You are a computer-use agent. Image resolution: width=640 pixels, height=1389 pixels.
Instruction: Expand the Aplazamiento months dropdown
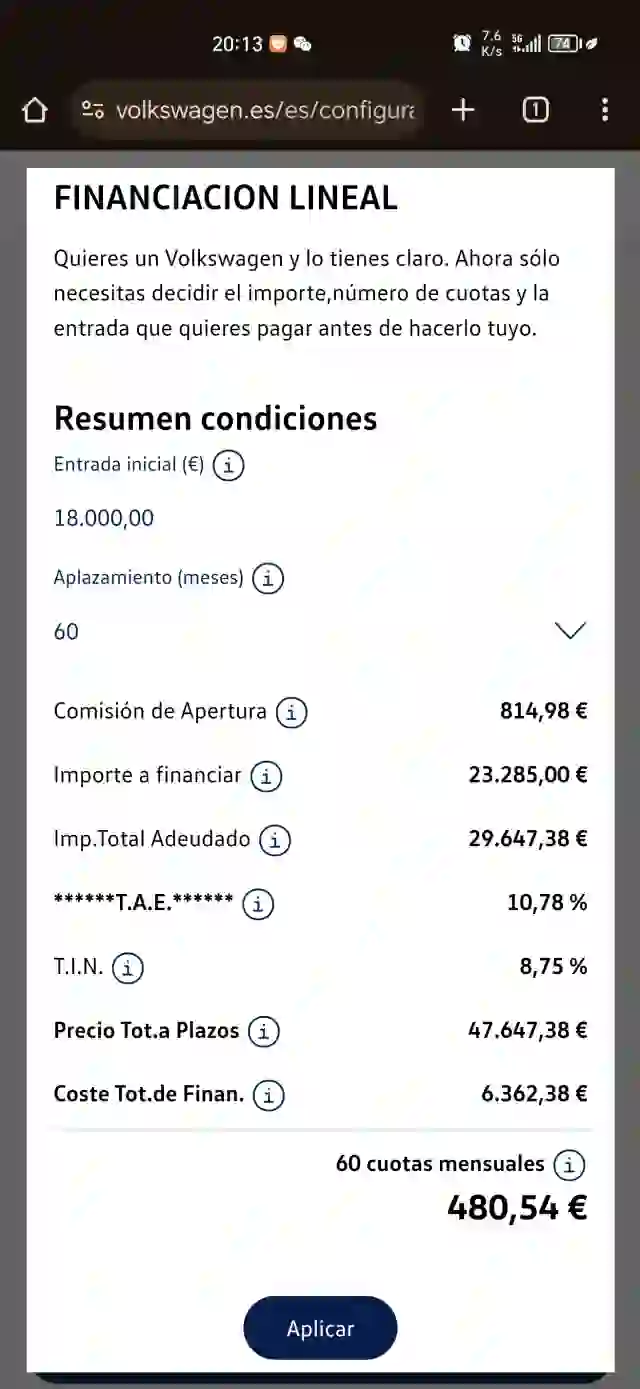click(320, 631)
